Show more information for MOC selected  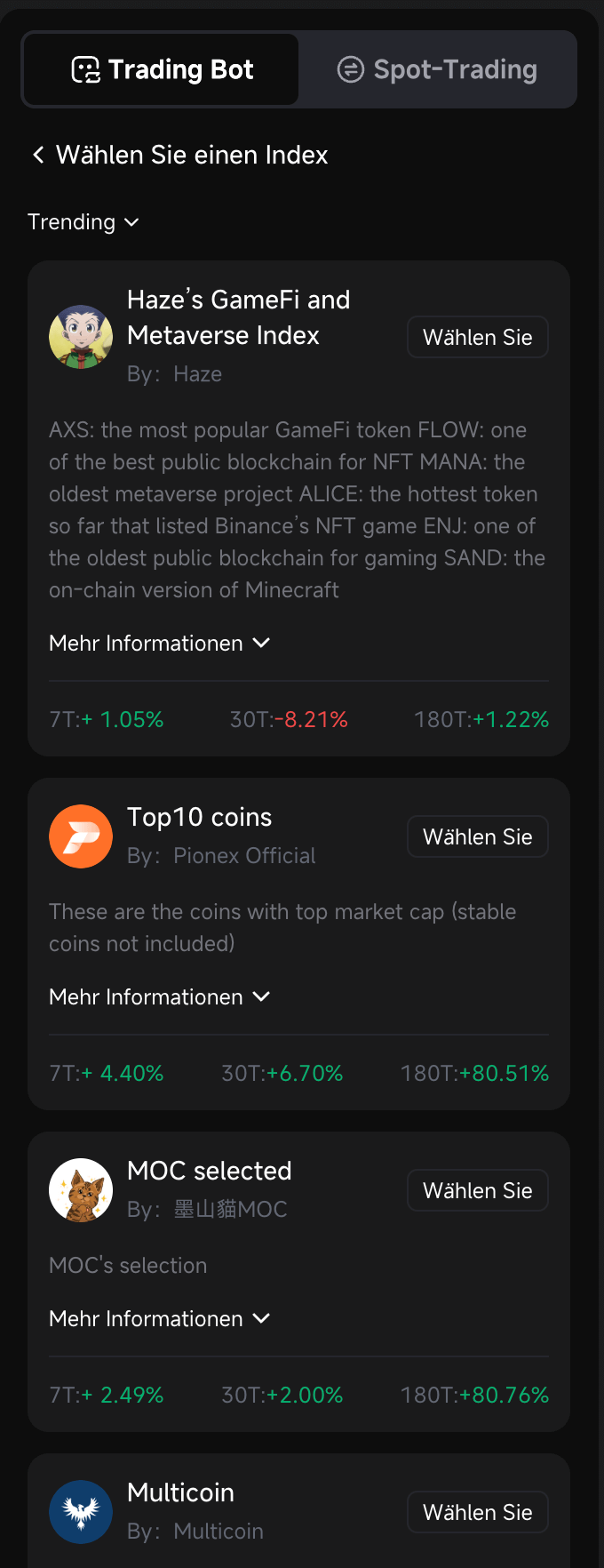159,1319
